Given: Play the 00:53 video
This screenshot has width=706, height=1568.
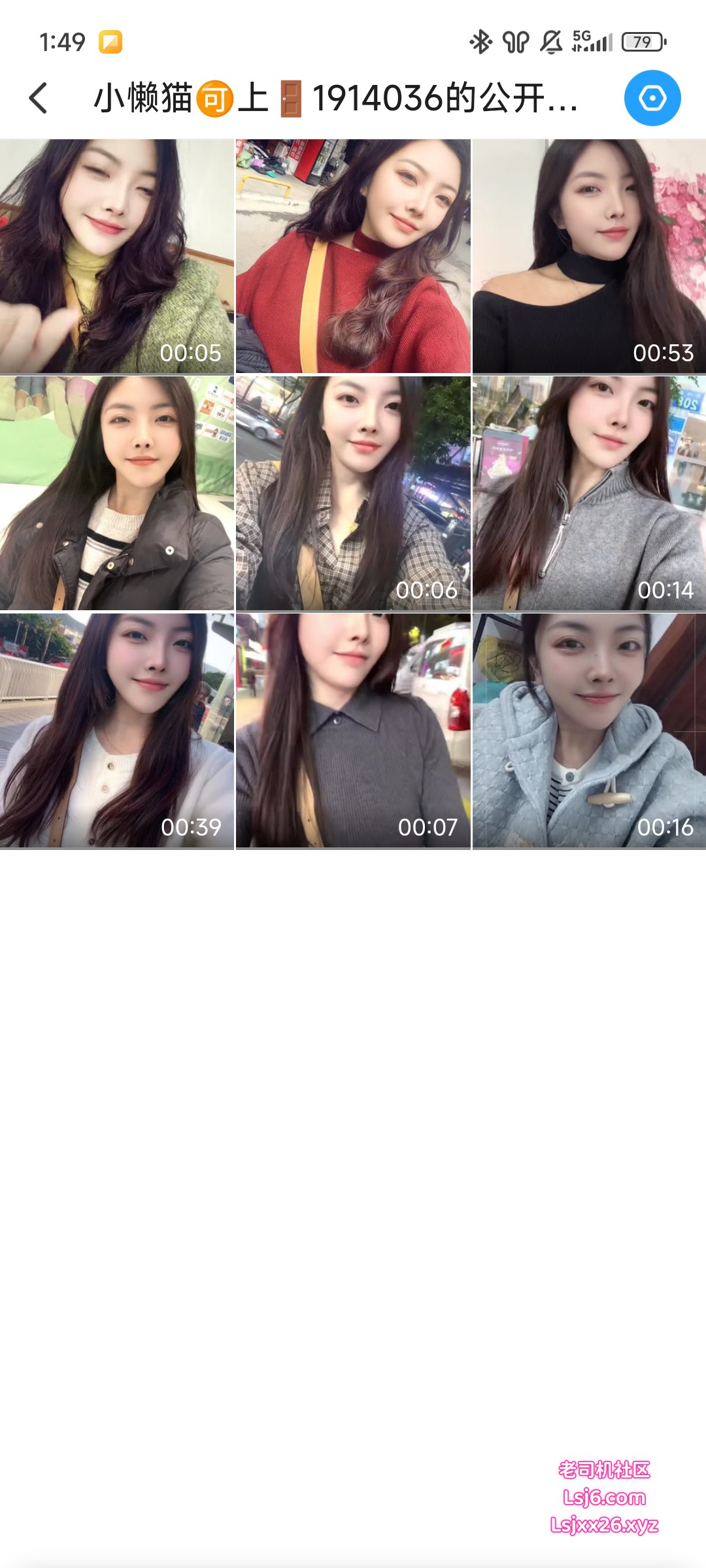Looking at the screenshot, I should 589,256.
